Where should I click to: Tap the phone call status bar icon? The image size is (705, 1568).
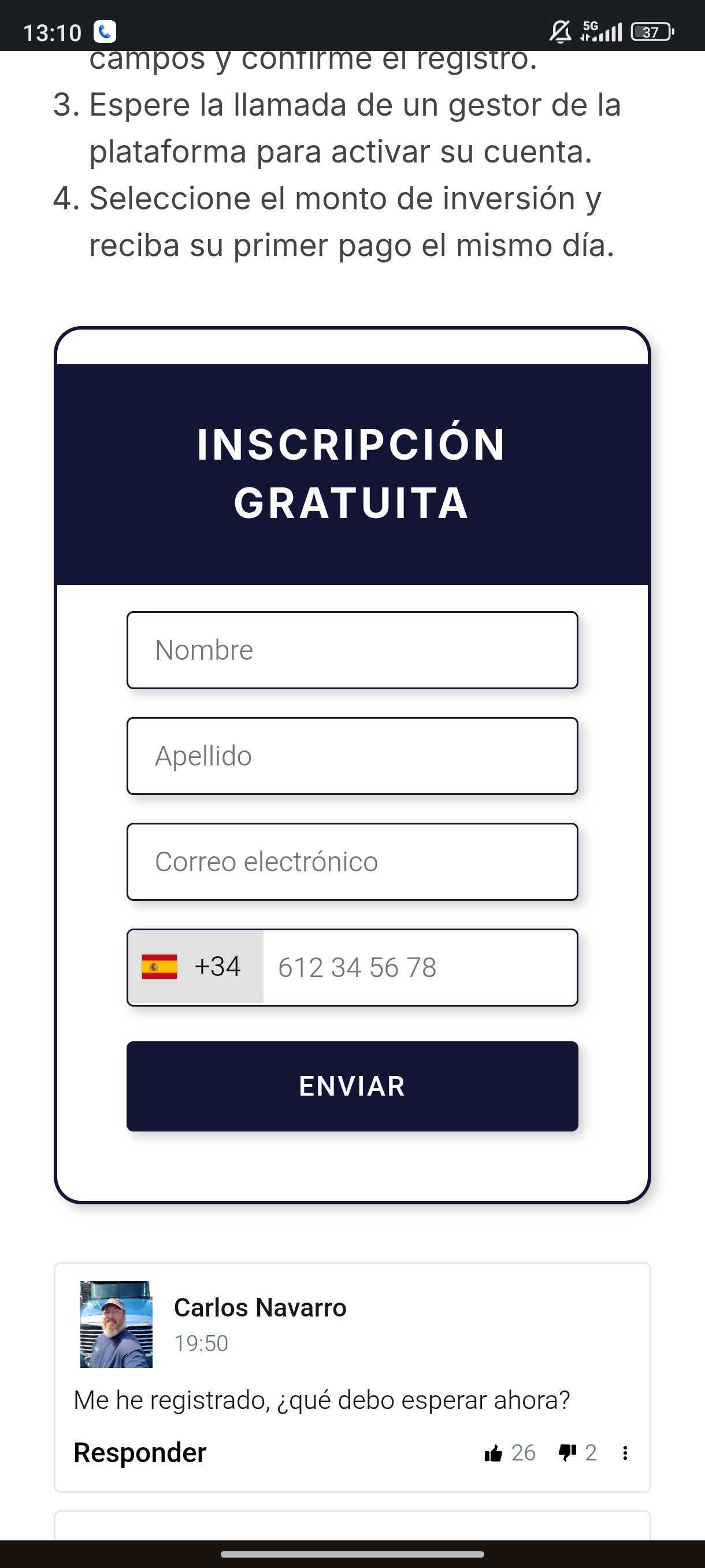[103, 30]
